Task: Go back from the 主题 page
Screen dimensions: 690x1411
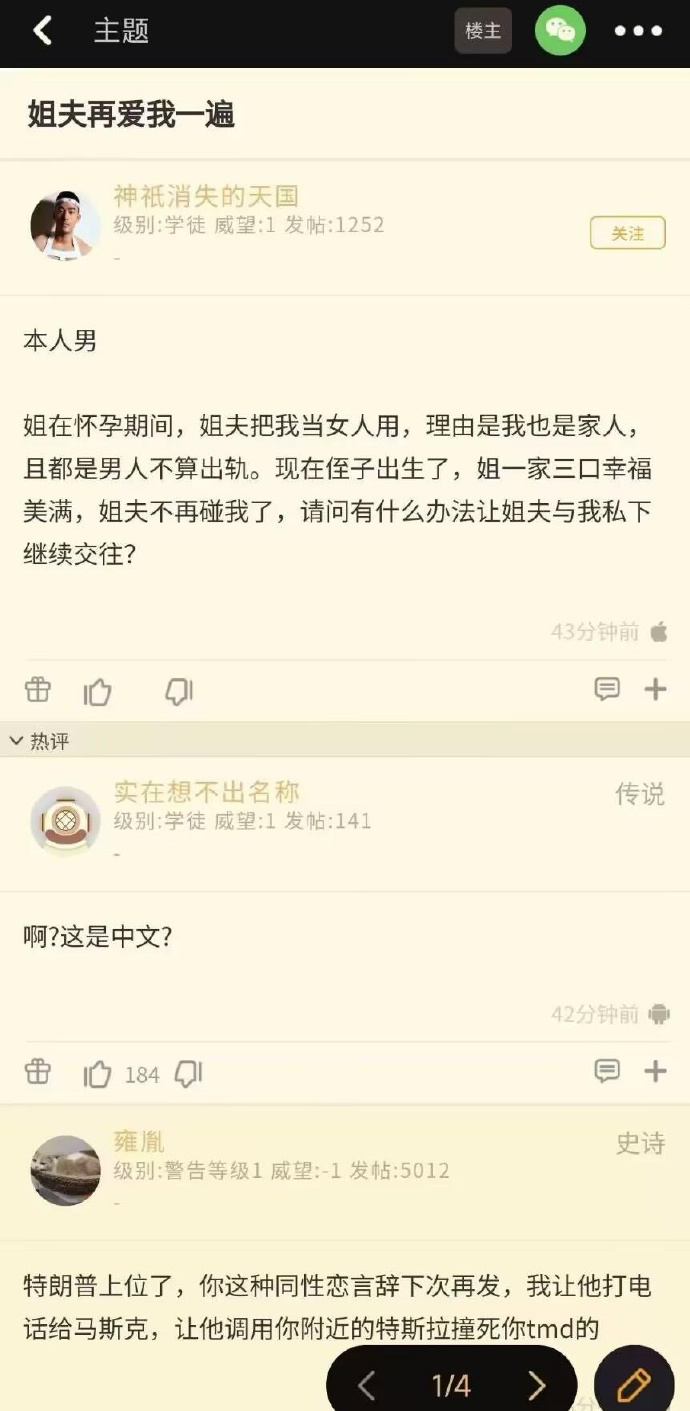Action: coord(42,31)
